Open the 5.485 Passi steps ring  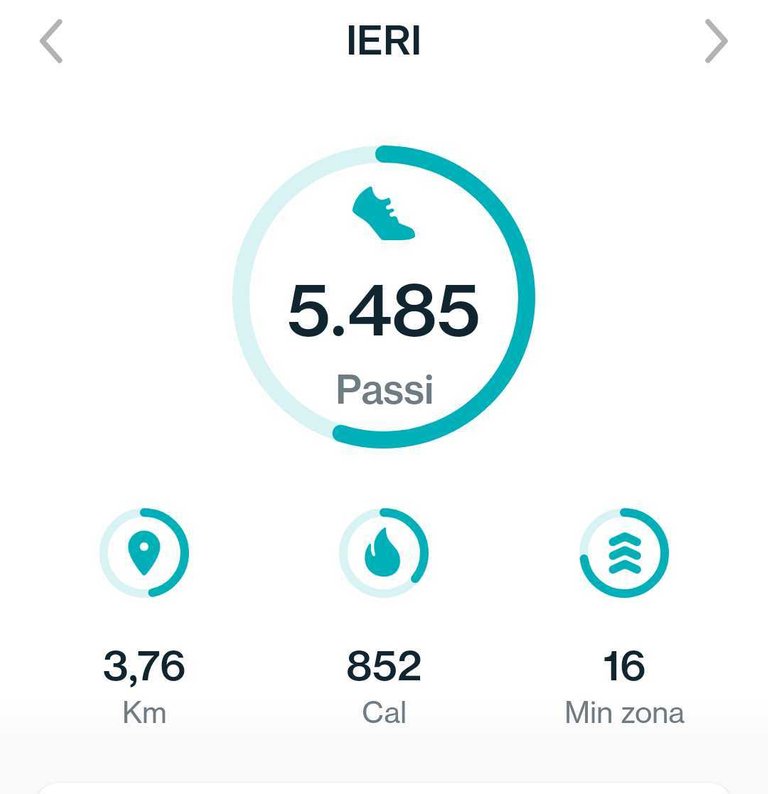(x=384, y=297)
